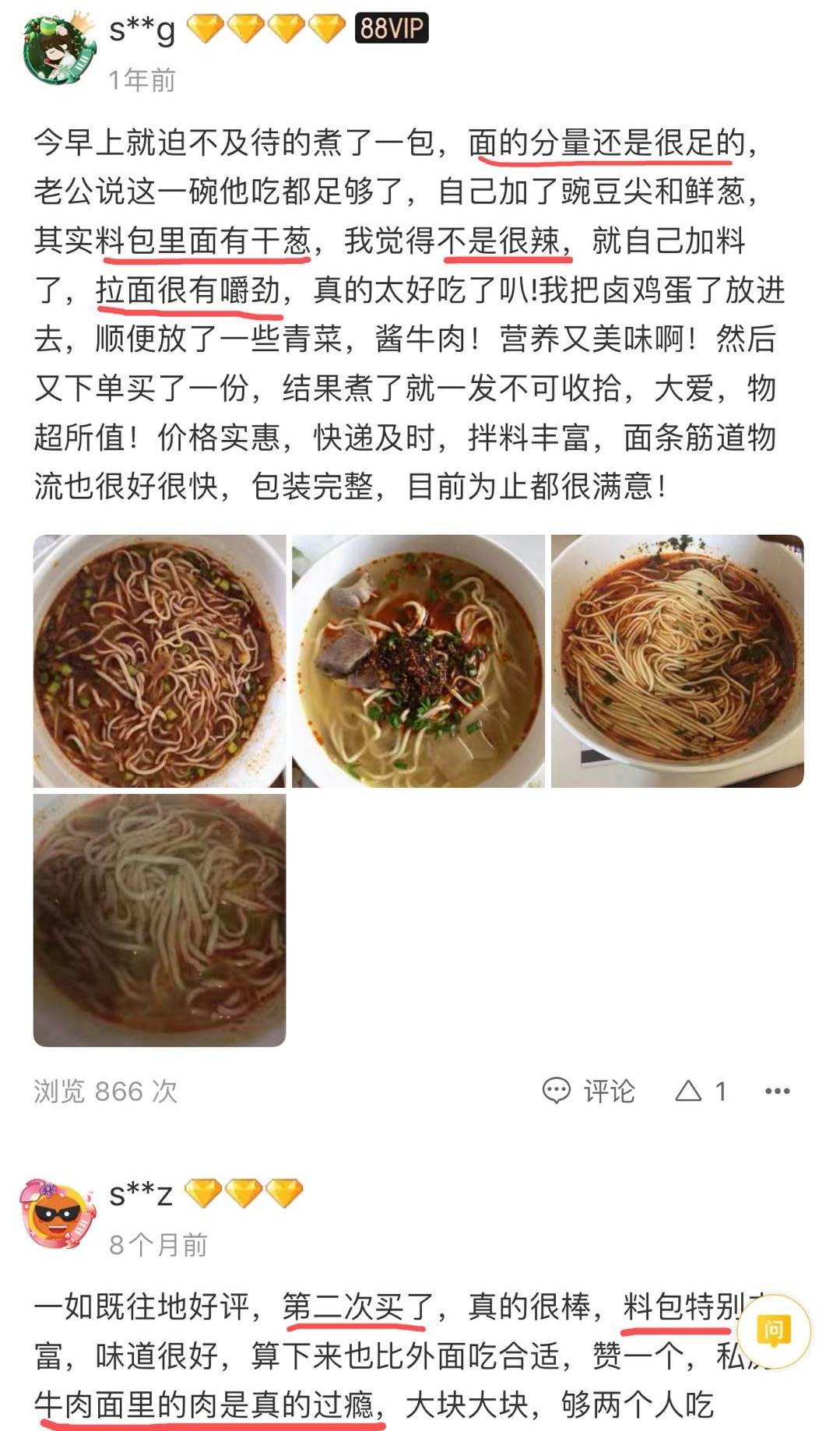840x1431 pixels.
Task: Open the fourth photo of plain noodles
Action: [159, 919]
